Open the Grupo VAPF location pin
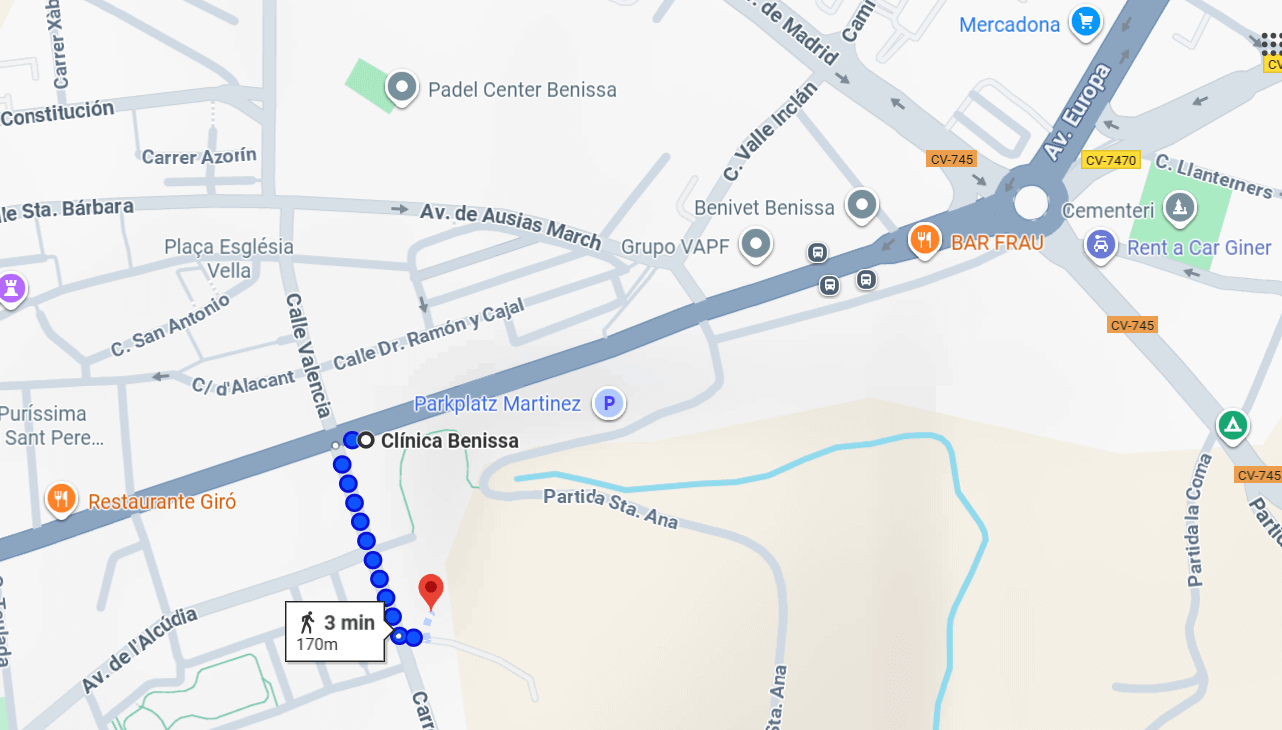This screenshot has width=1282, height=730. 756,243
